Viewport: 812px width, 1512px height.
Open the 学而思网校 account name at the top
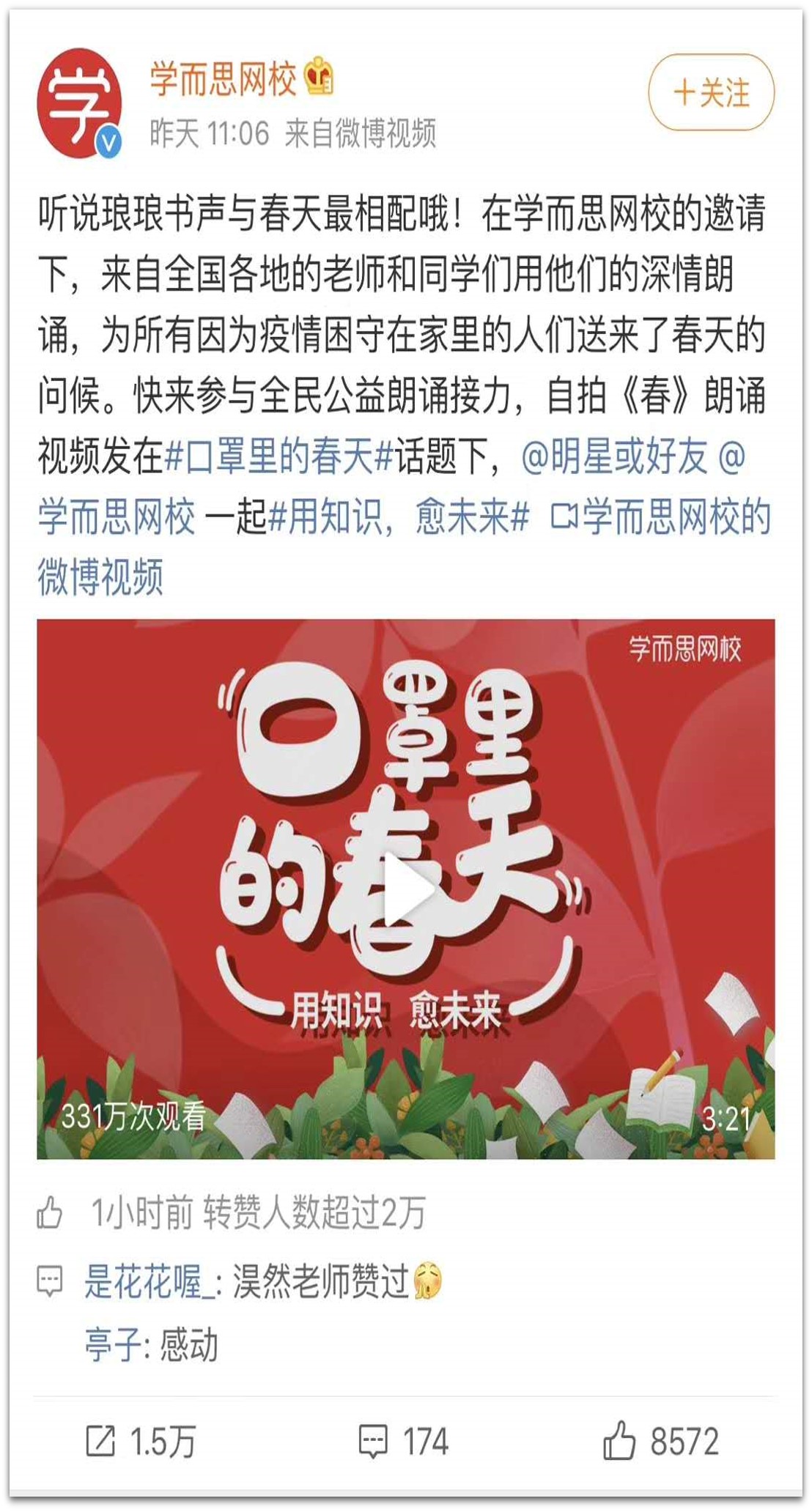[x=224, y=78]
